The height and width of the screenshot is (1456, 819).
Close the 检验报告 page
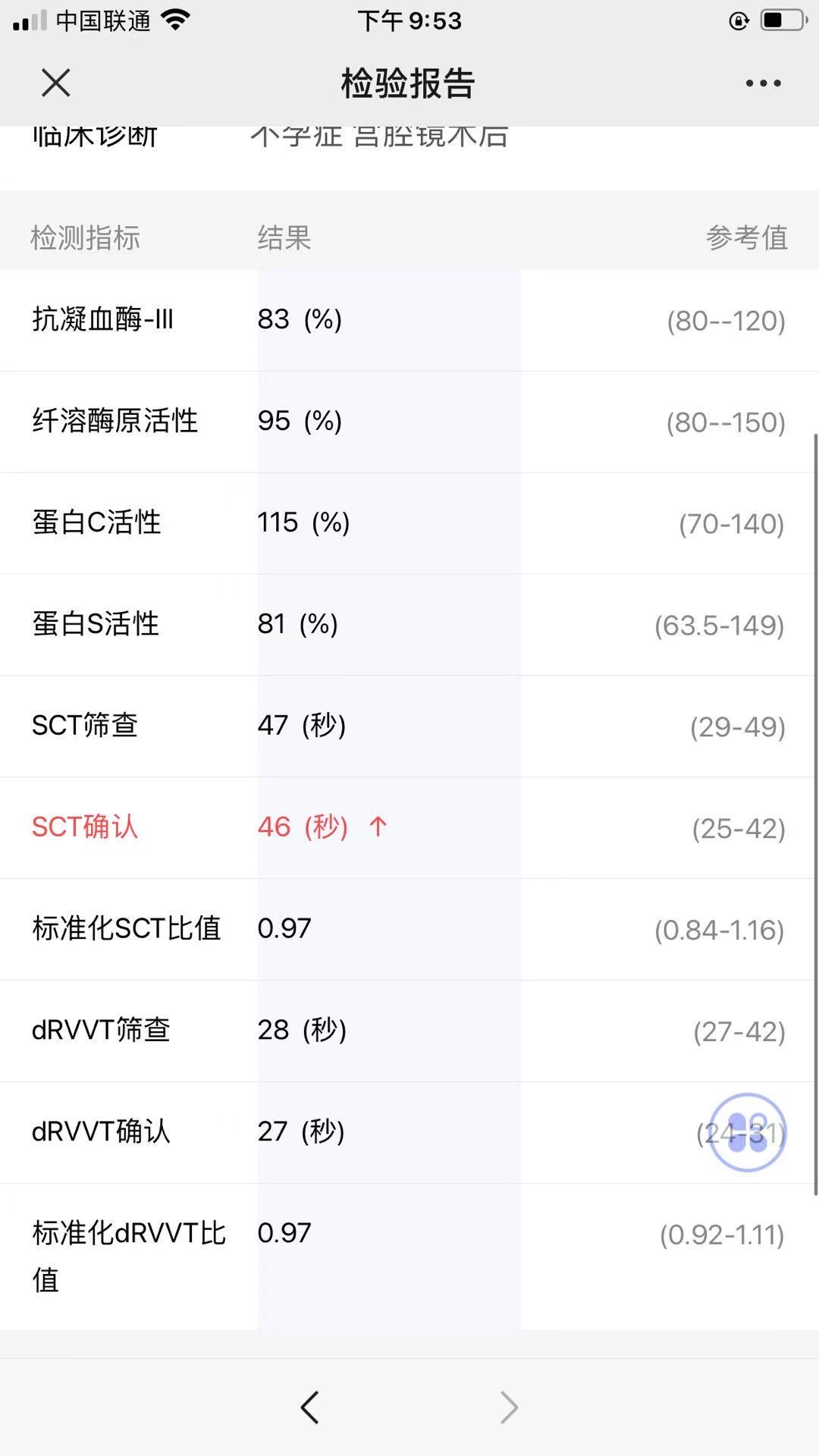click(55, 83)
